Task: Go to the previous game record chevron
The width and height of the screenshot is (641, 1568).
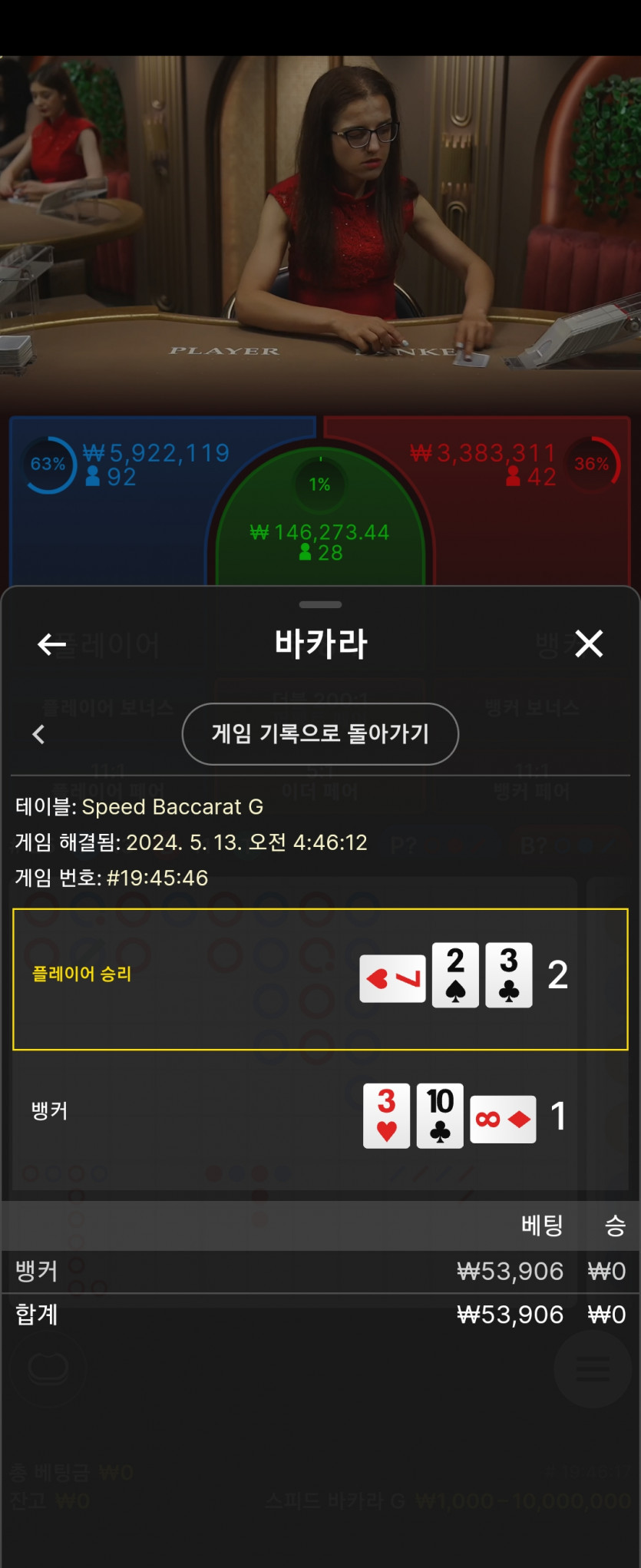Action: click(38, 734)
